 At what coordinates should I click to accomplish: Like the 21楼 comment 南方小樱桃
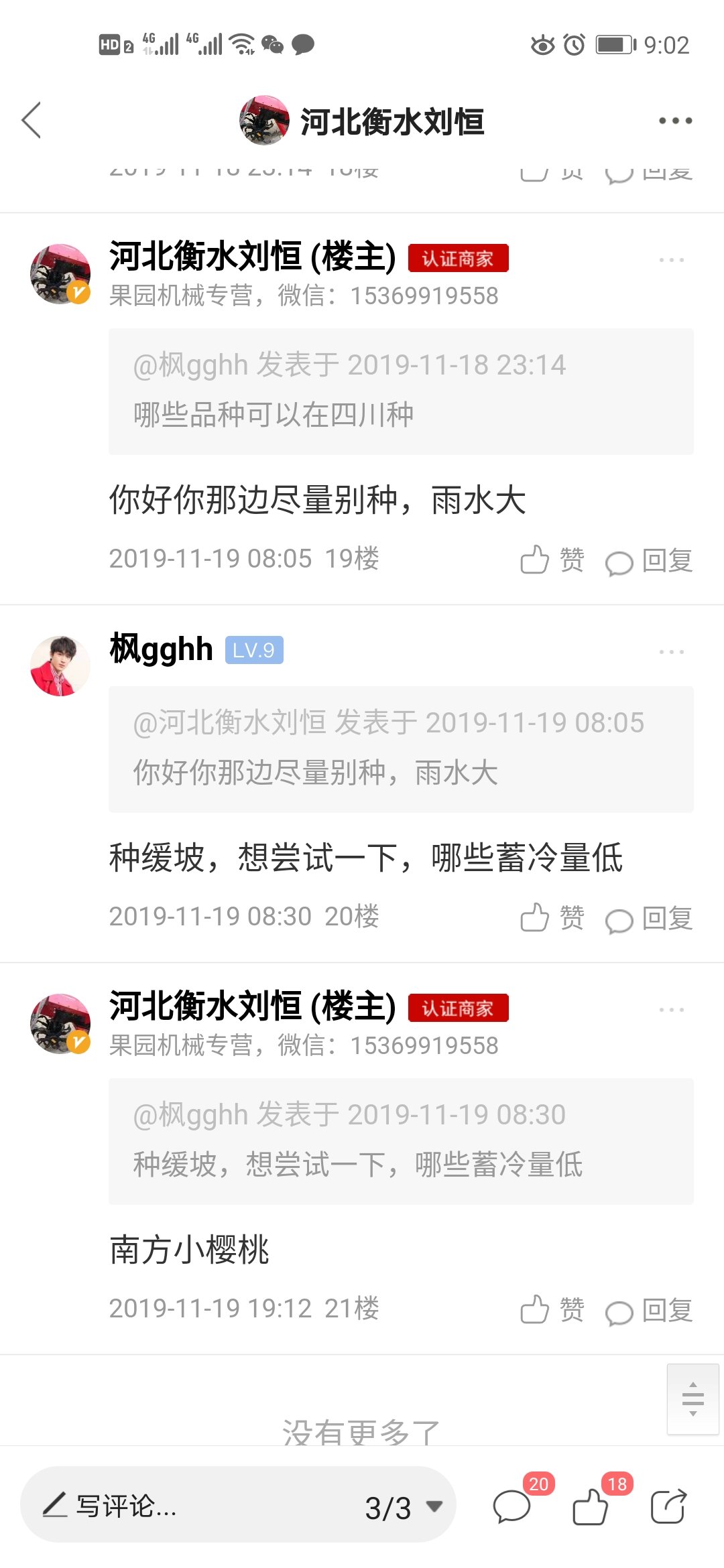coord(552,1309)
